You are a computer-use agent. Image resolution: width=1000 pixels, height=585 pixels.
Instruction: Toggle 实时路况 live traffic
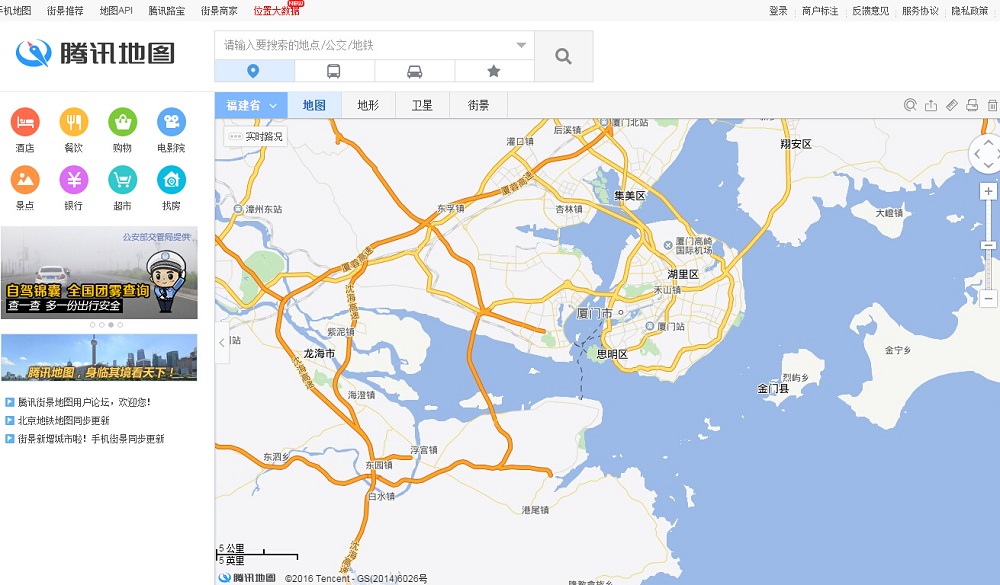(x=256, y=137)
